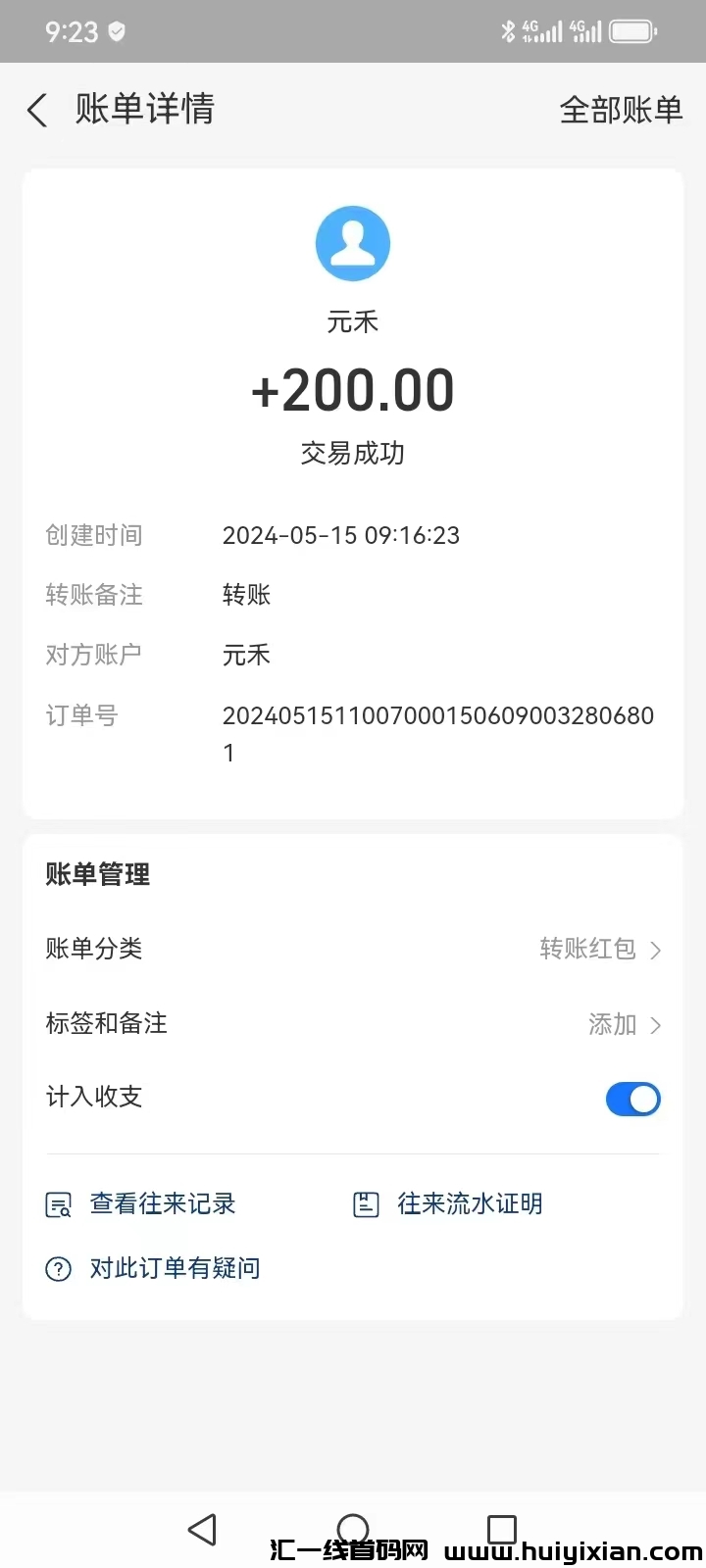Image resolution: width=706 pixels, height=1568 pixels.
Task: Tap the document icon beside 查看往来记录
Action: coord(59,1203)
